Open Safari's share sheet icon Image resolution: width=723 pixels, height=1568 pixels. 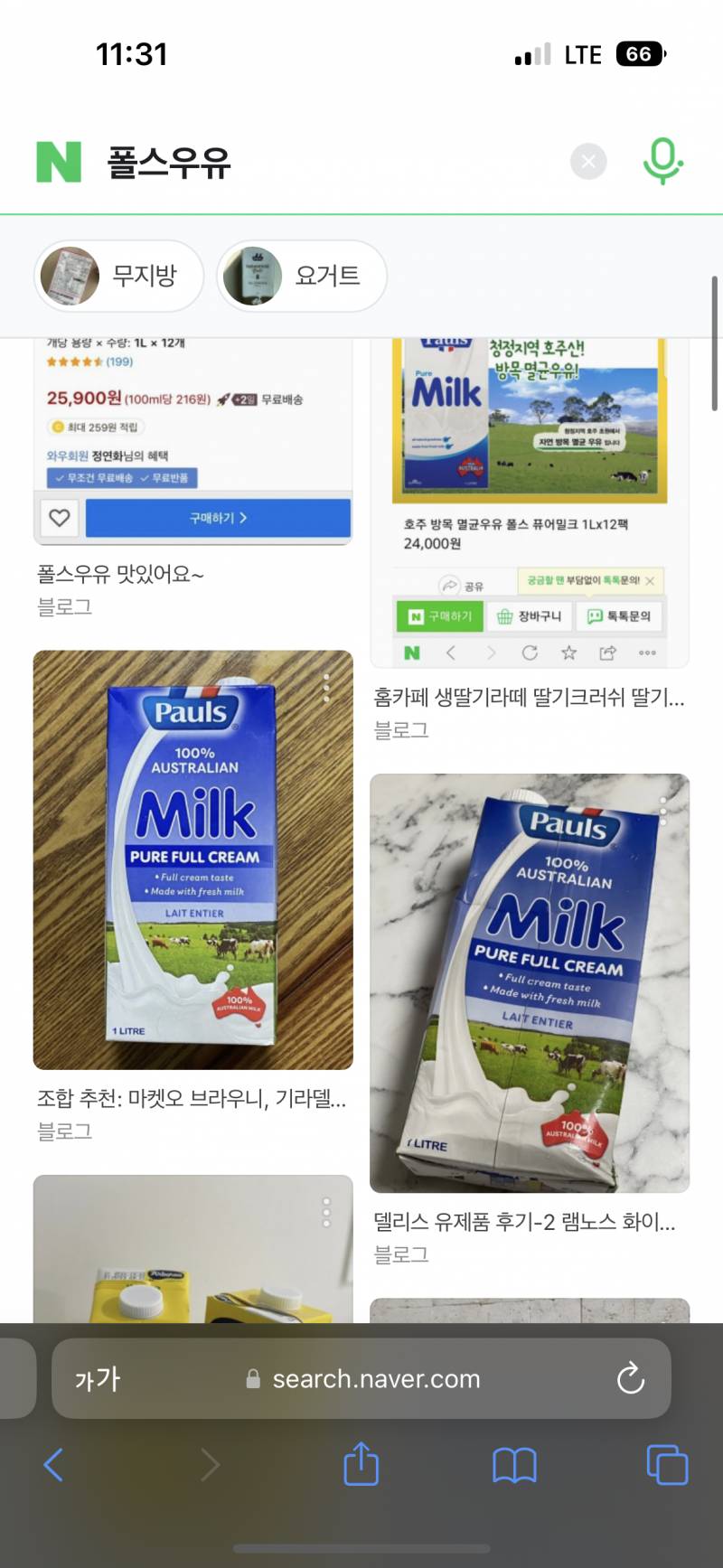pyautogui.click(x=361, y=1464)
